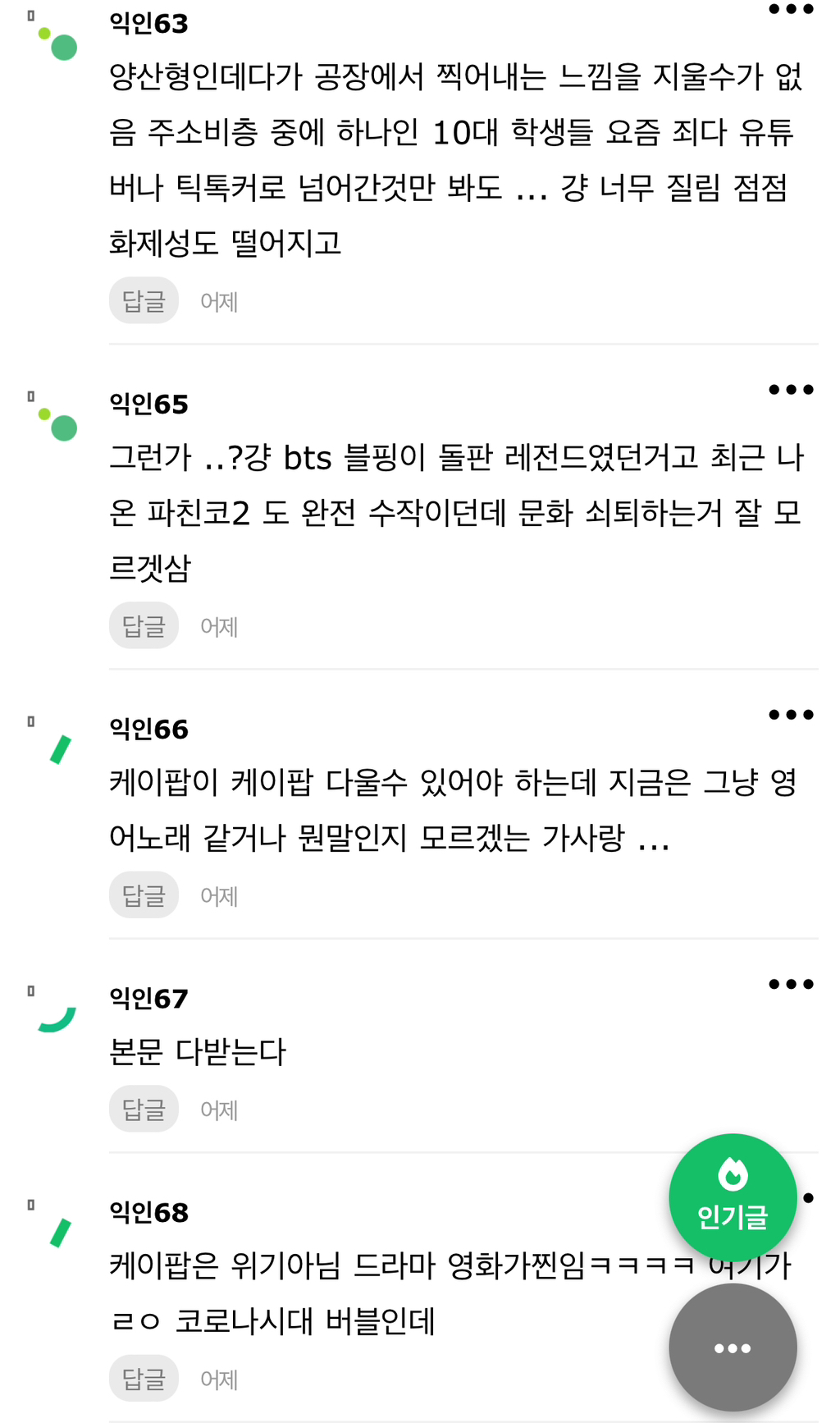Reply to 익인63 using 답글 button
Image resolution: width=840 pixels, height=1423 pixels.
pos(144,301)
